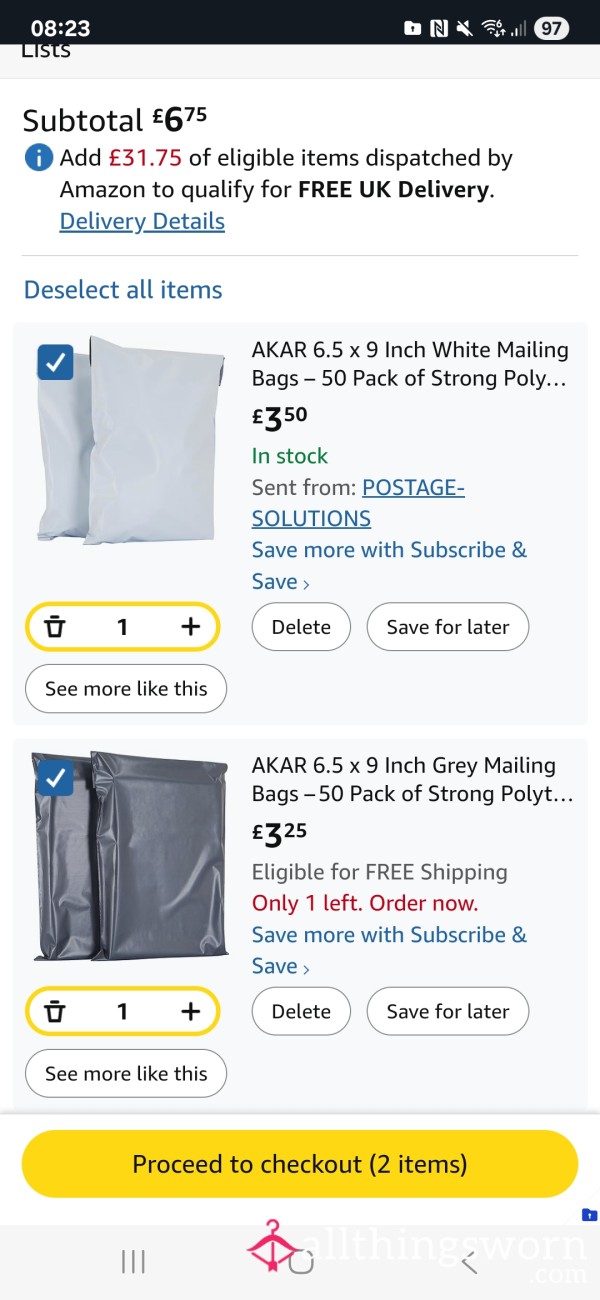Deselect all items in the basket

[x=123, y=290]
